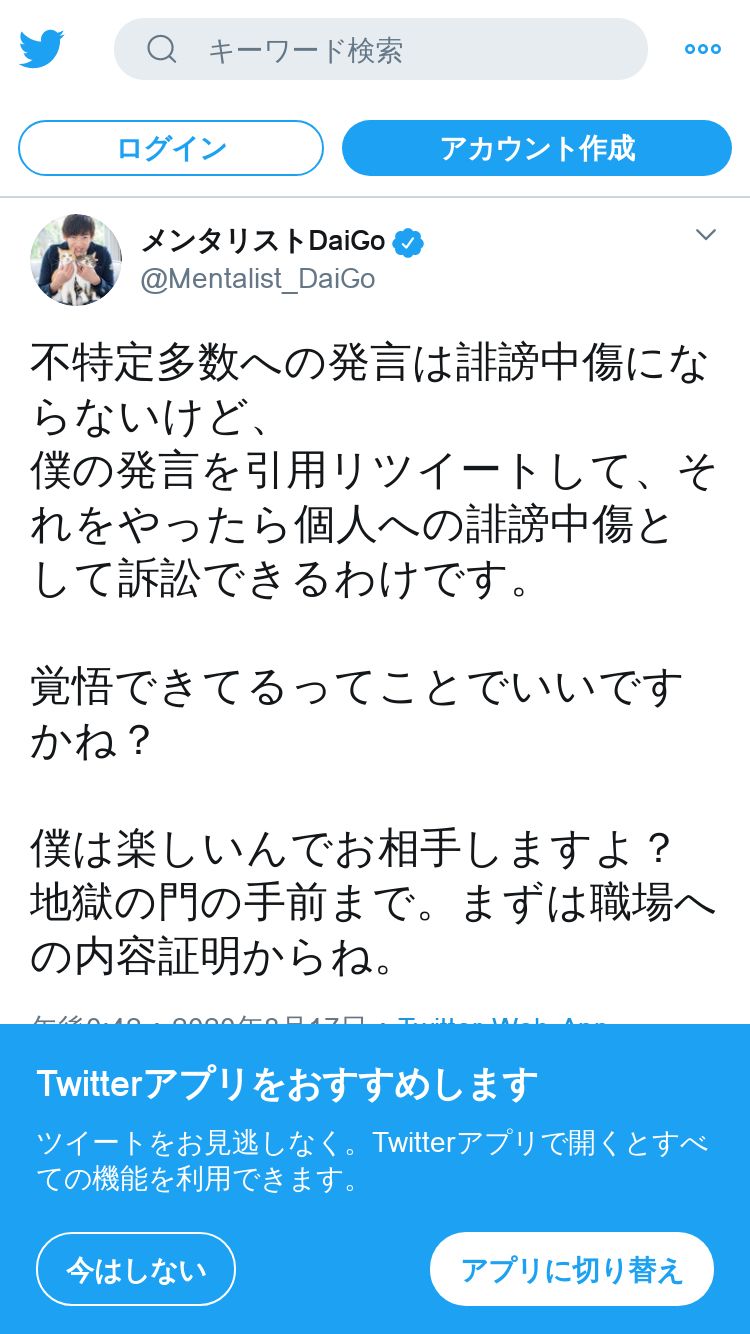Open メンタリストDaiGo's profile picture
Viewport: 750px width, 1334px height.
tap(76, 260)
